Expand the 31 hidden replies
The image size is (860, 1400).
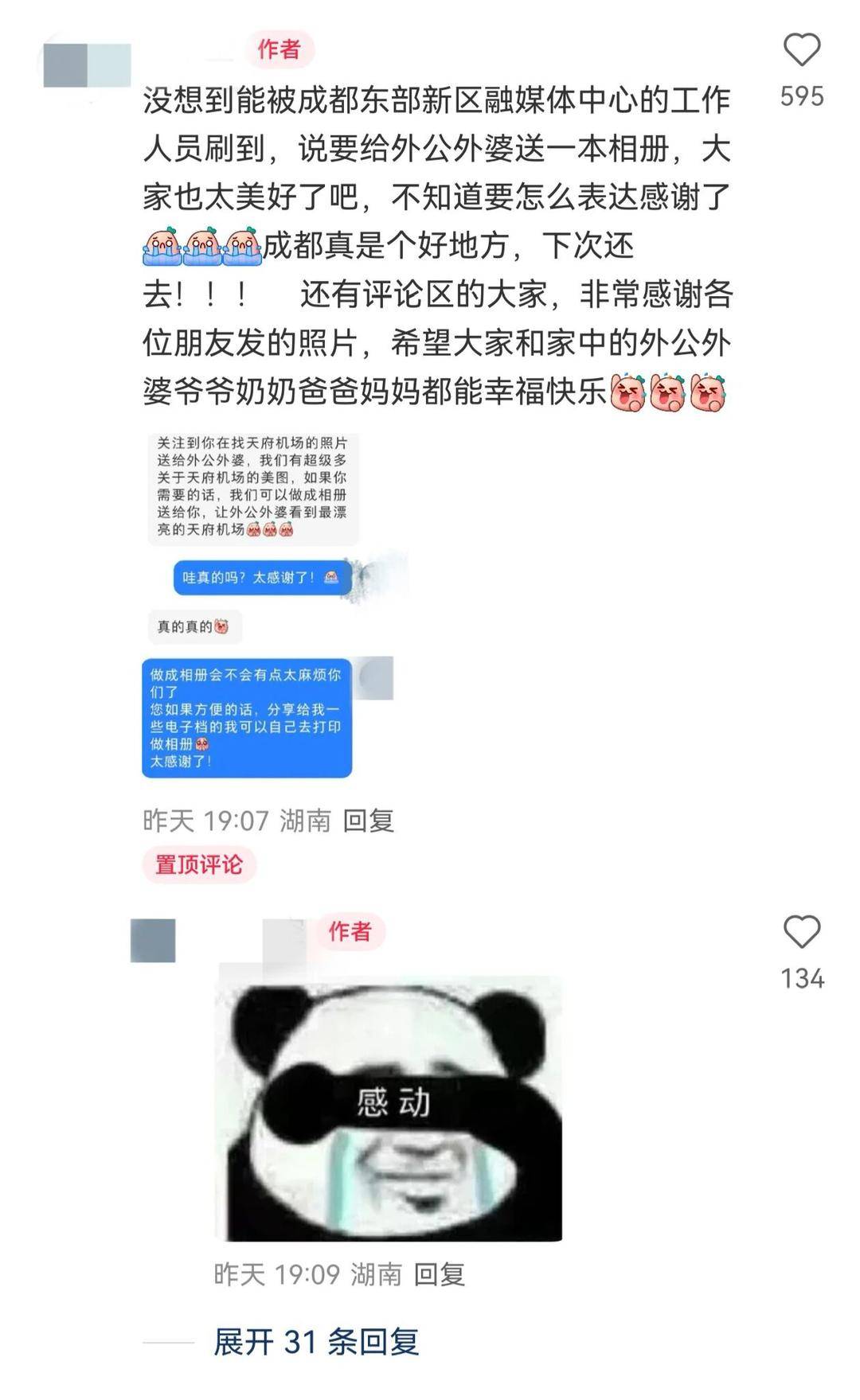point(315,1342)
